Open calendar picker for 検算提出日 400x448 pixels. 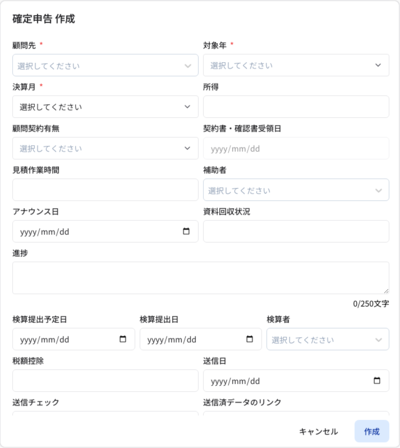[x=249, y=339]
